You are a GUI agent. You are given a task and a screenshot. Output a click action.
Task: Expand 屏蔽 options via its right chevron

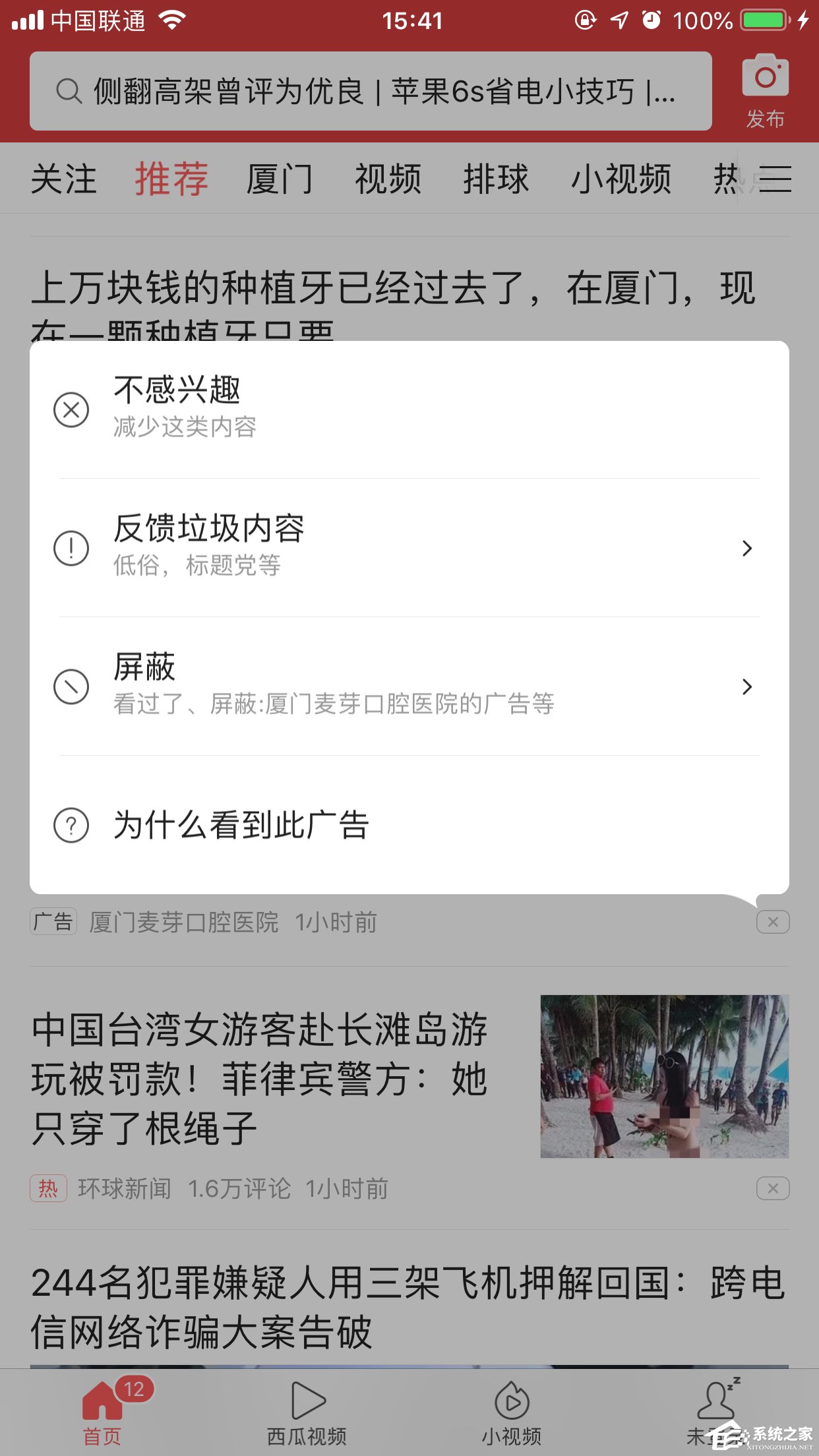(746, 686)
